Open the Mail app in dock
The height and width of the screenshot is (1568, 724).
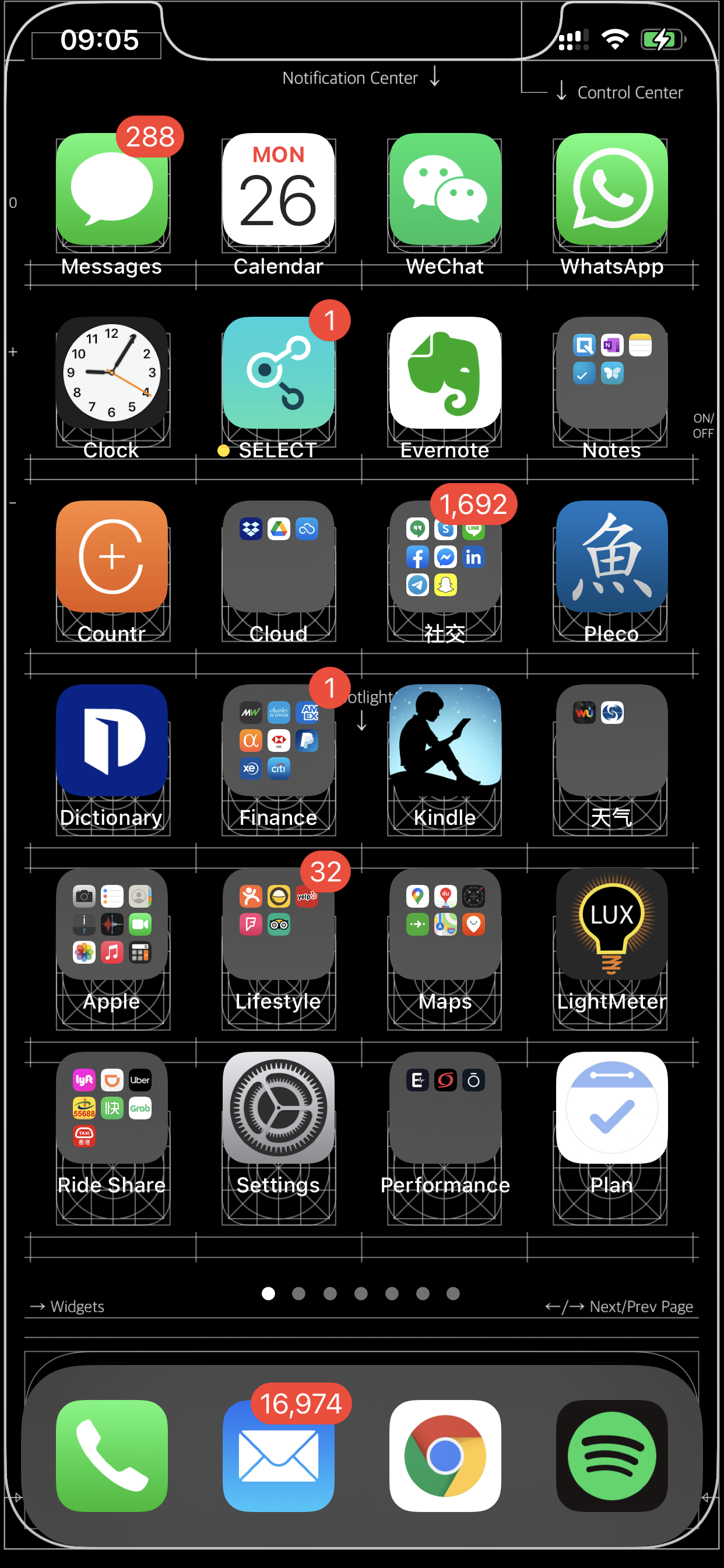pos(279,1456)
